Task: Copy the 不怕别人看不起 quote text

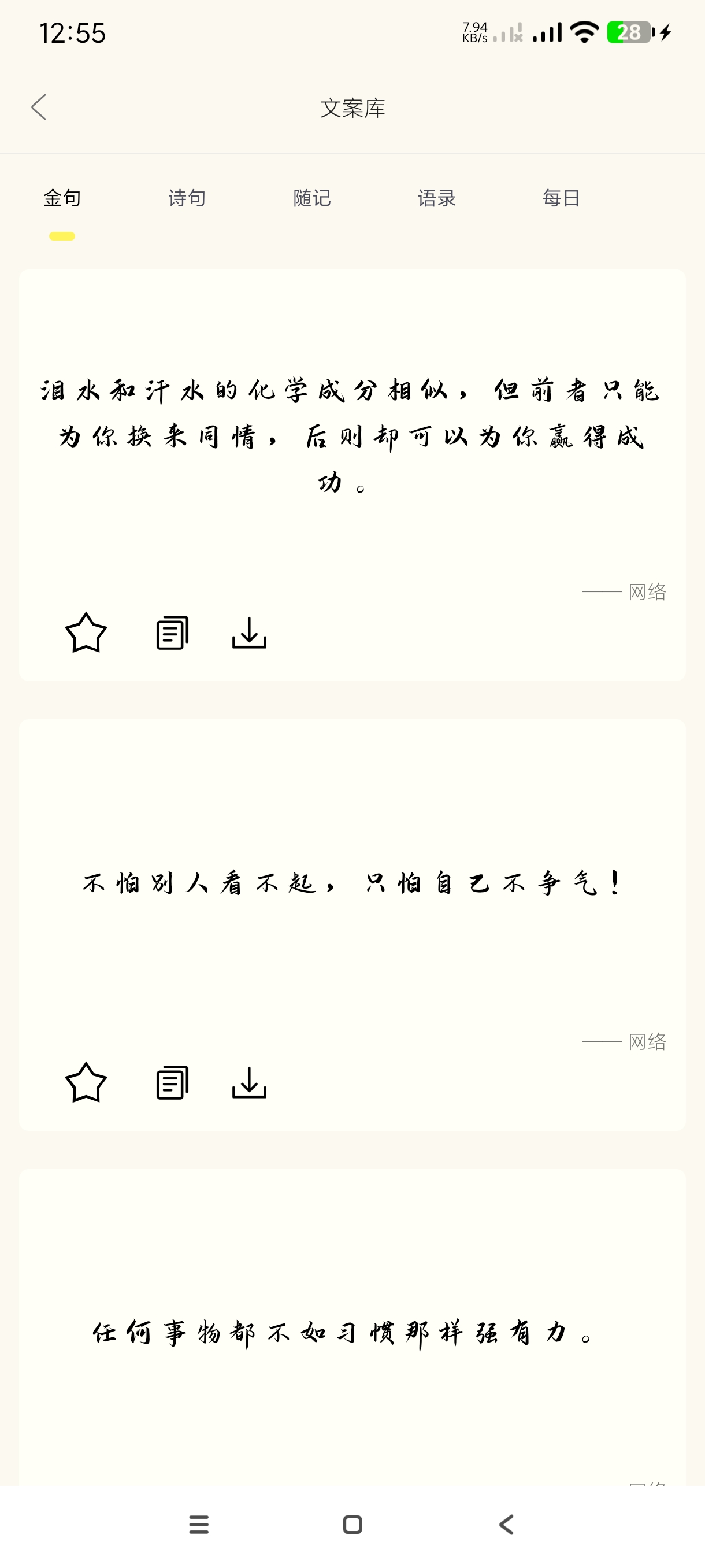Action: tap(173, 1083)
